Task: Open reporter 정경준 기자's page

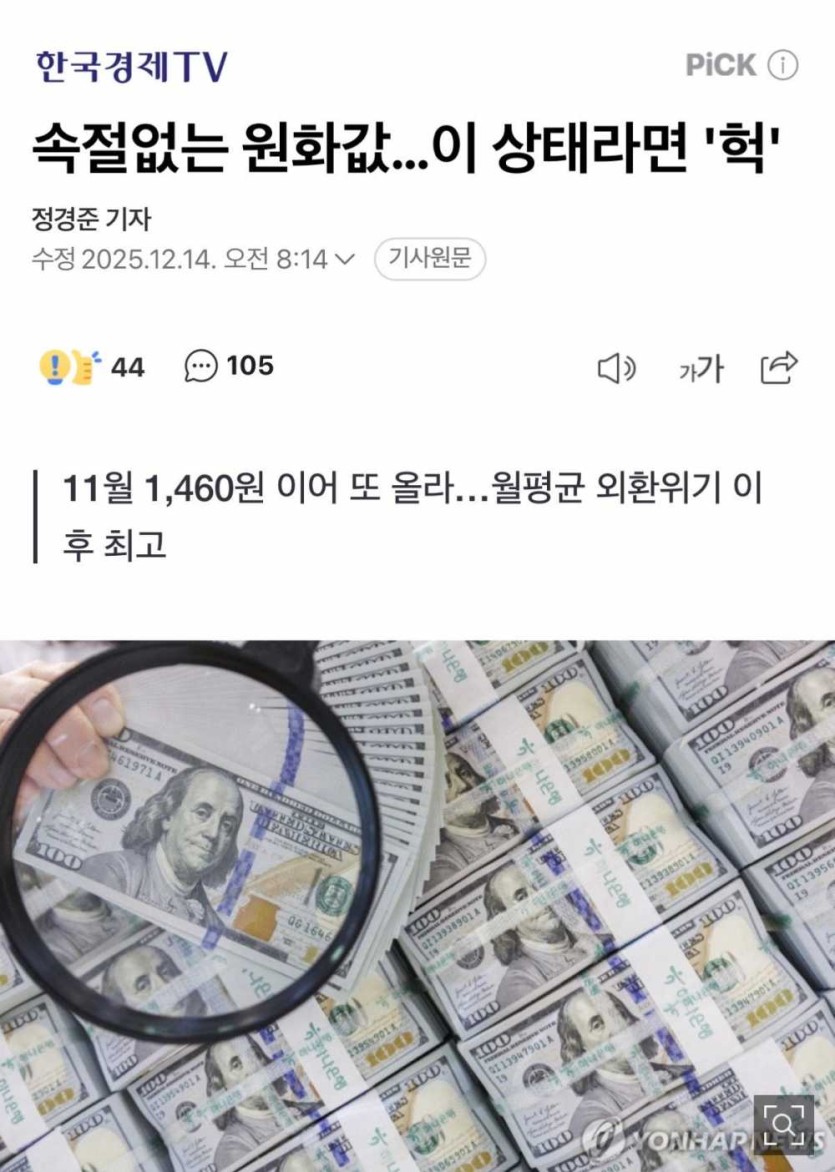Action: (x=90, y=219)
